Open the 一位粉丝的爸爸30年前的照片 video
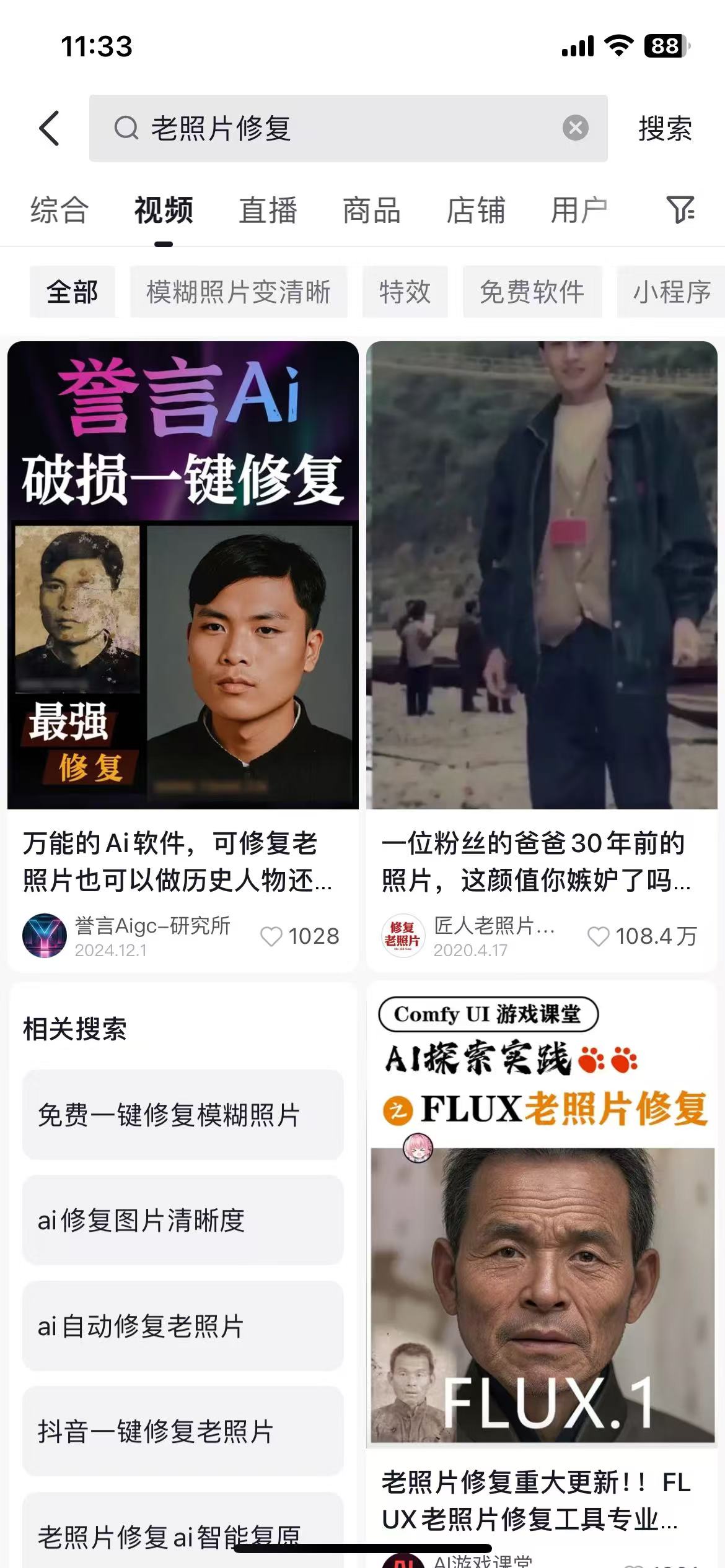 (542, 575)
